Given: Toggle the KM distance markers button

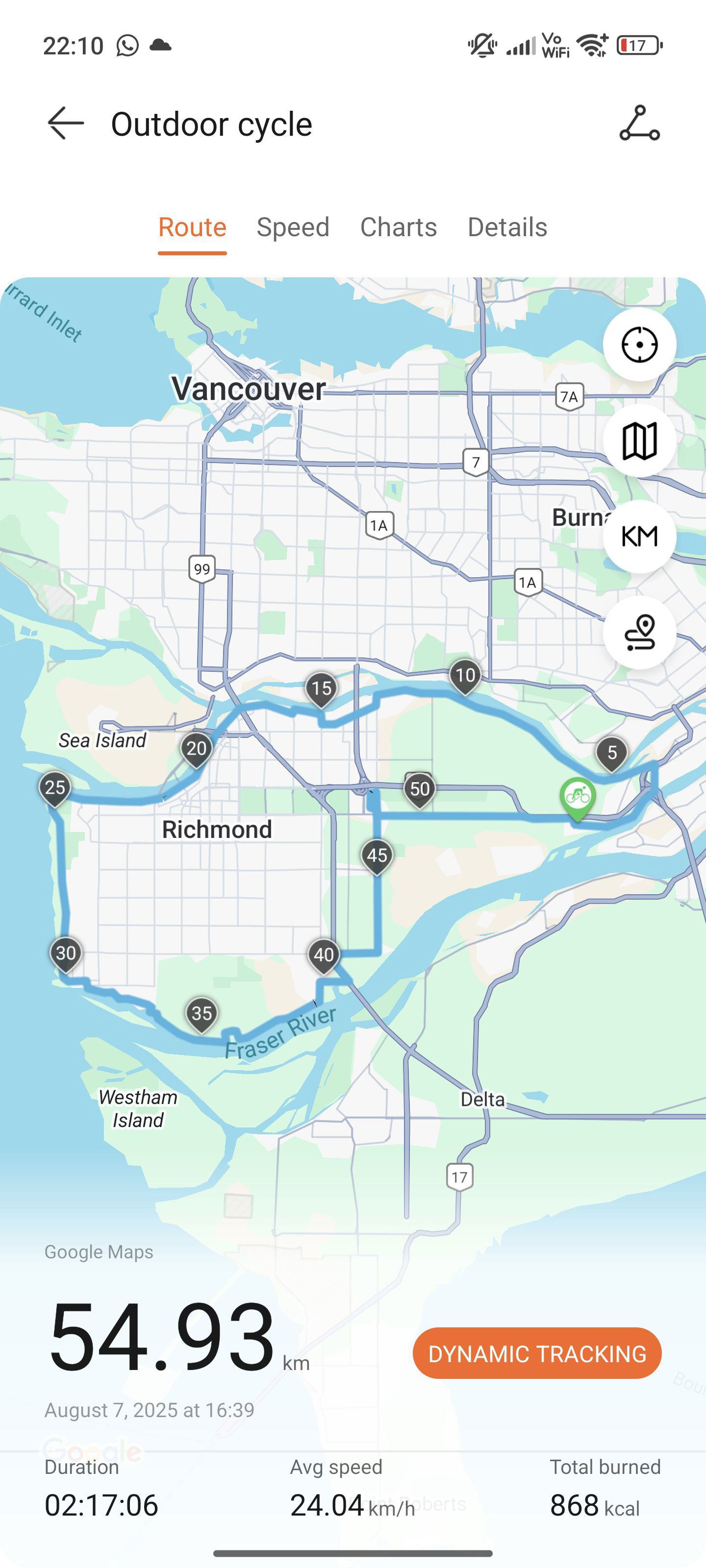Looking at the screenshot, I should coord(640,536).
